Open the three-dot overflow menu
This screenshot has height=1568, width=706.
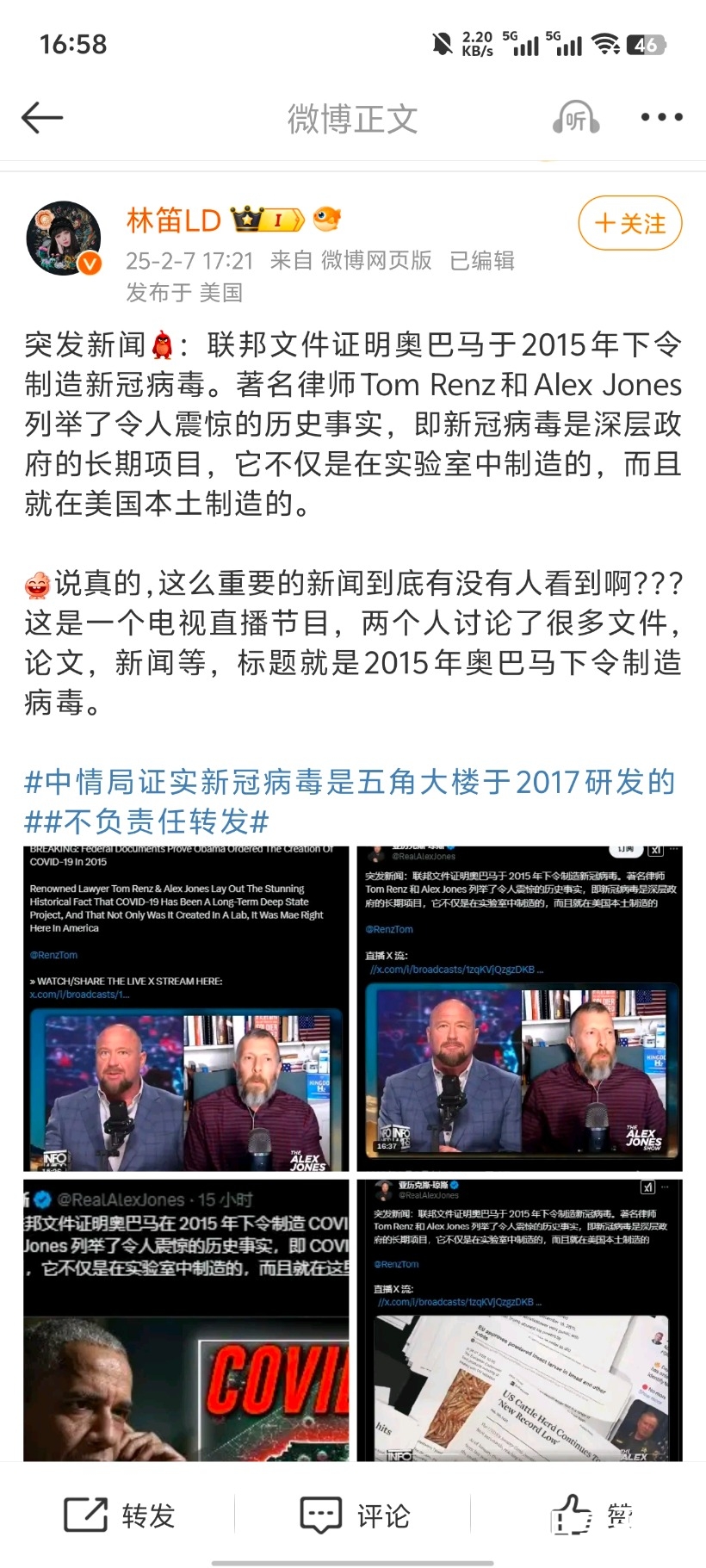coord(661,118)
